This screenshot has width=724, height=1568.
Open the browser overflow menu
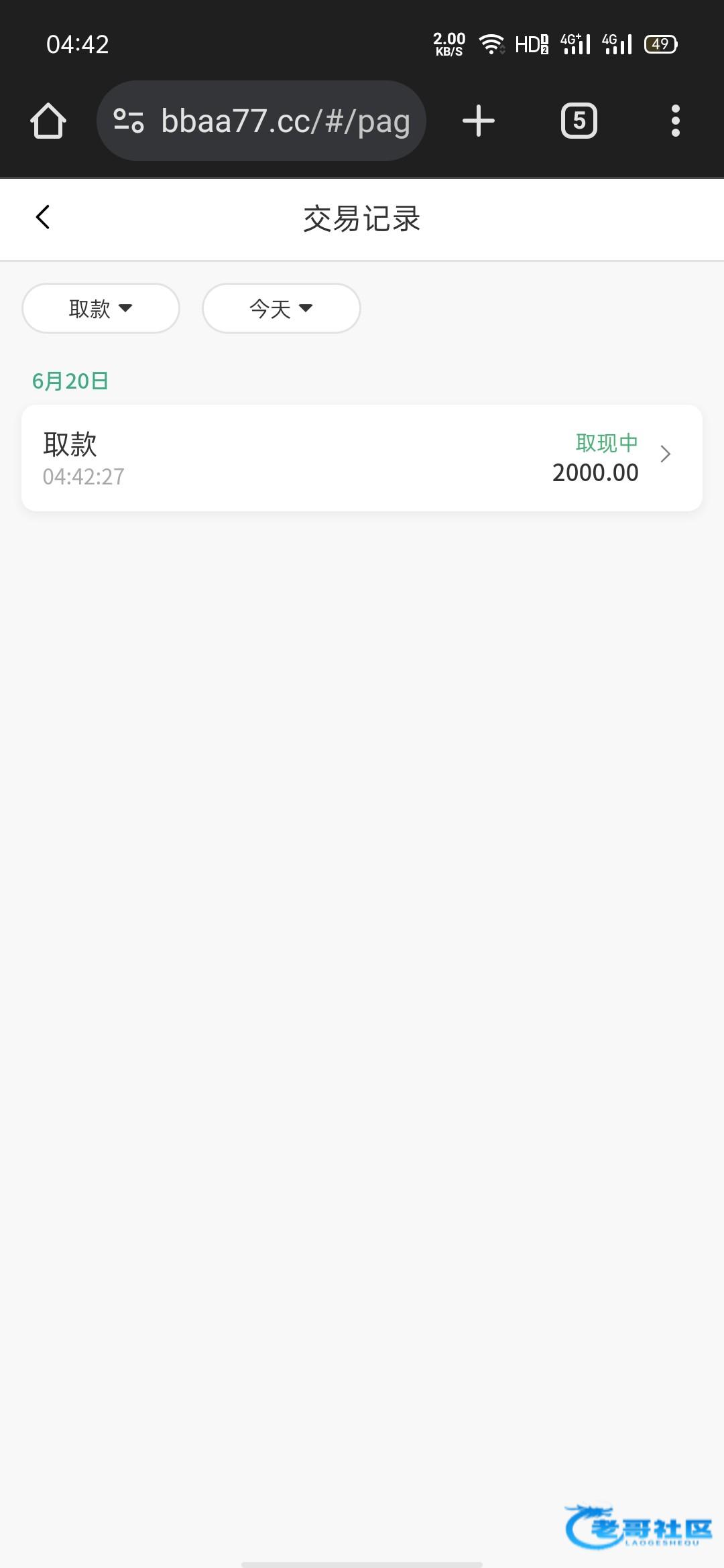click(675, 121)
